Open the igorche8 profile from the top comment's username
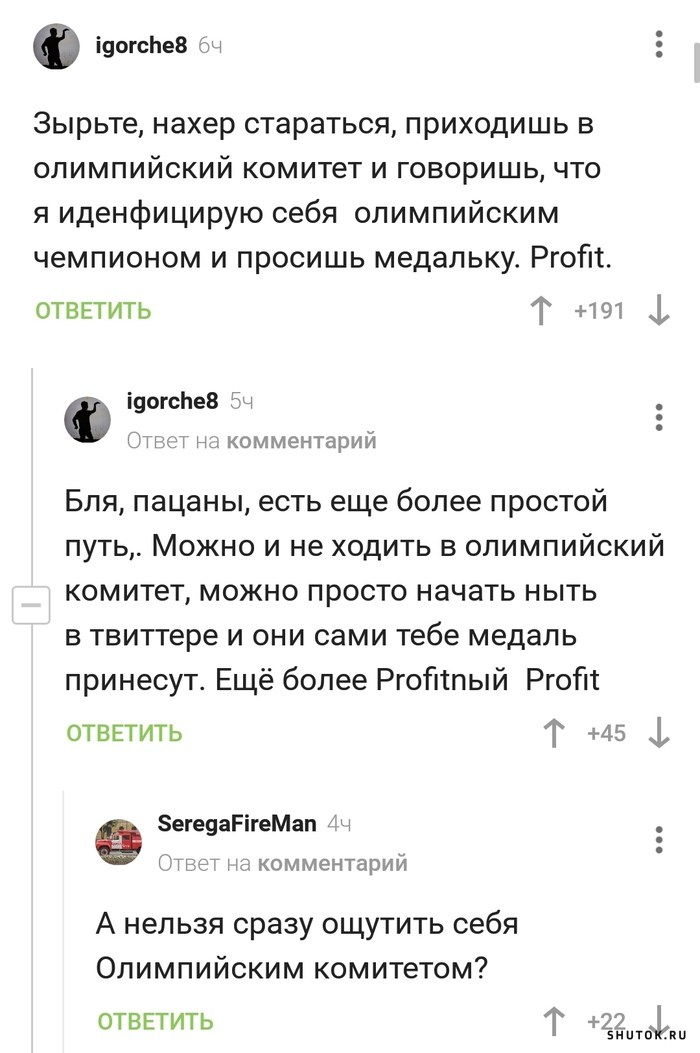 [140, 45]
